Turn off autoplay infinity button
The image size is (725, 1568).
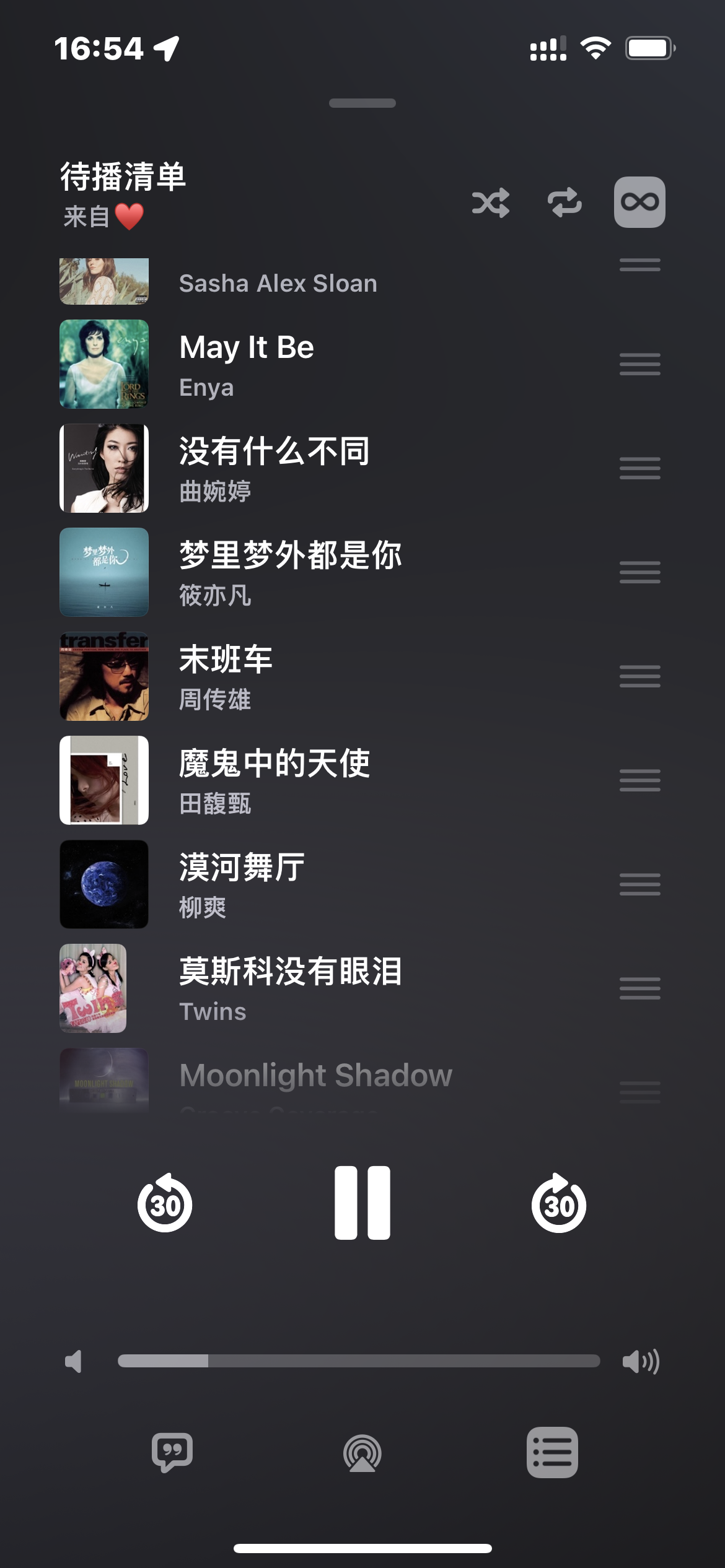[x=639, y=203]
